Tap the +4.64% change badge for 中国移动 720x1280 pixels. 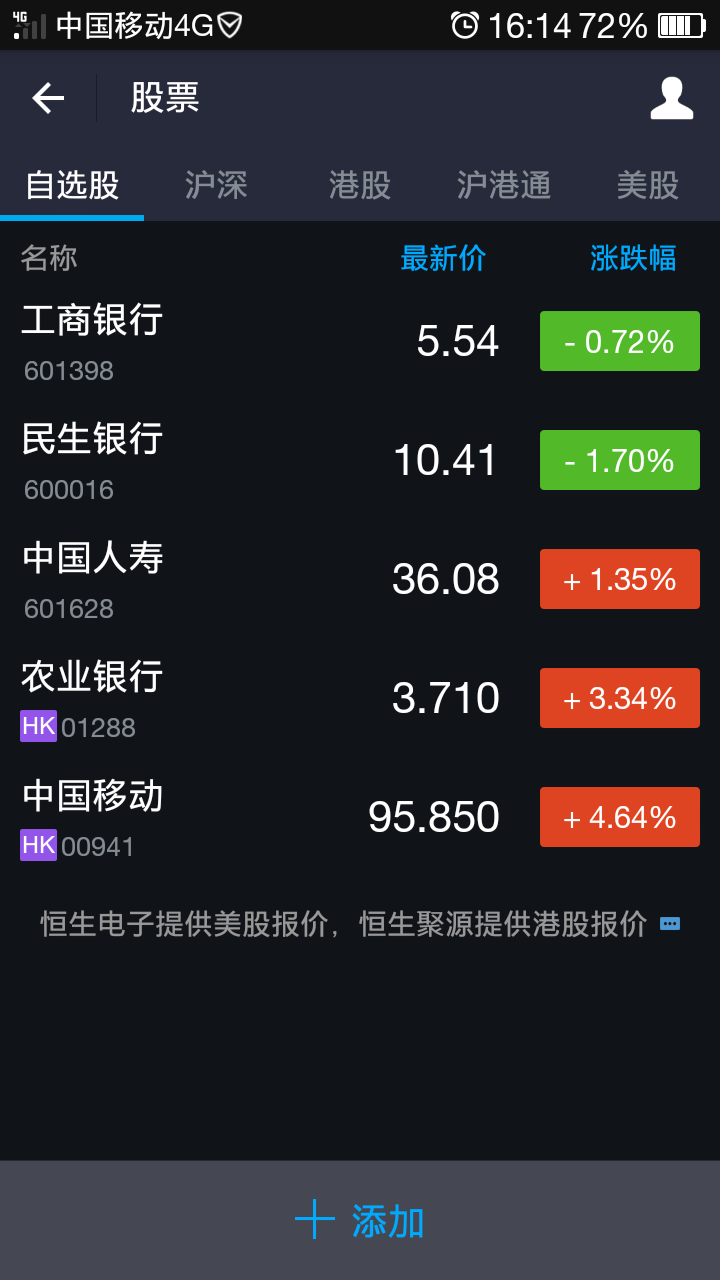[x=620, y=817]
